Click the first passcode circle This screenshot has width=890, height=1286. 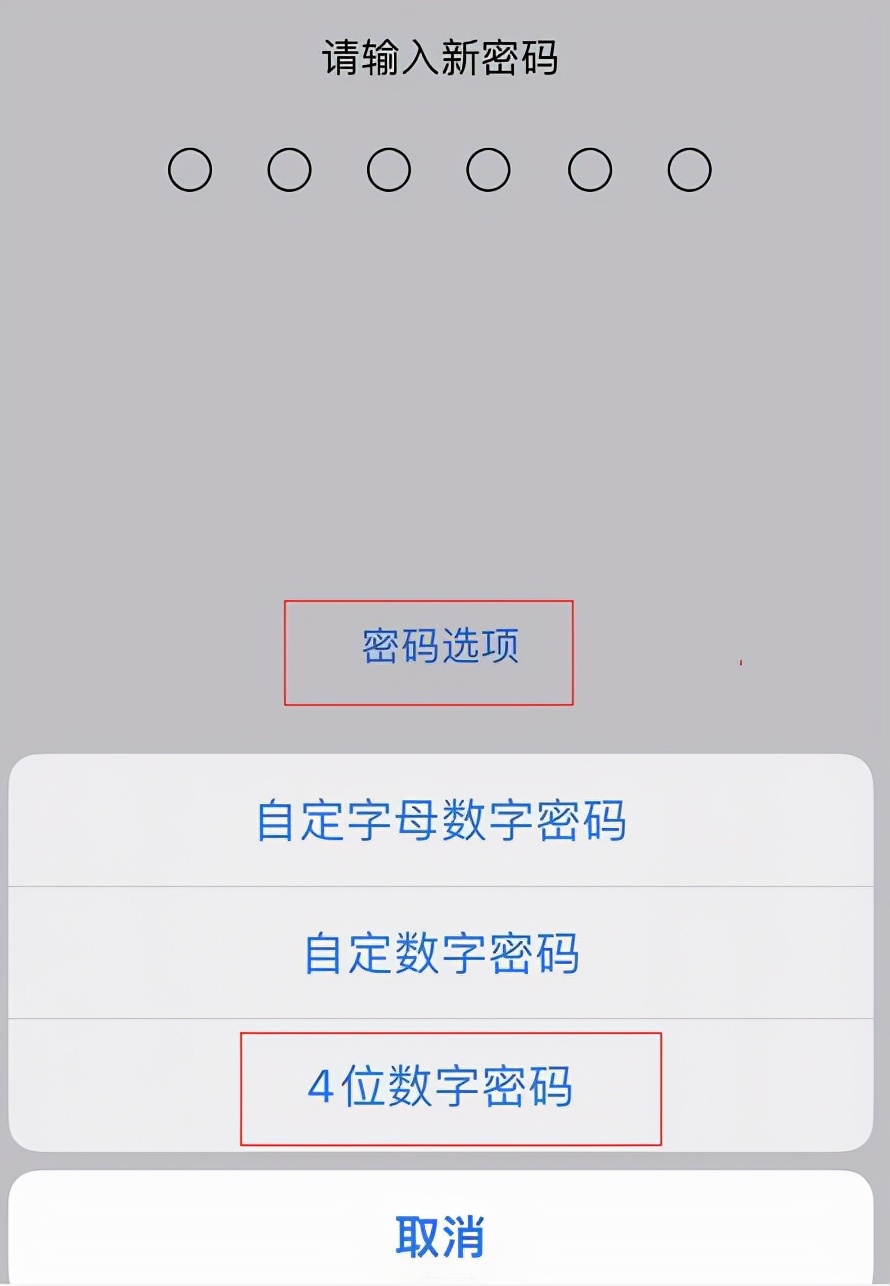click(190, 170)
